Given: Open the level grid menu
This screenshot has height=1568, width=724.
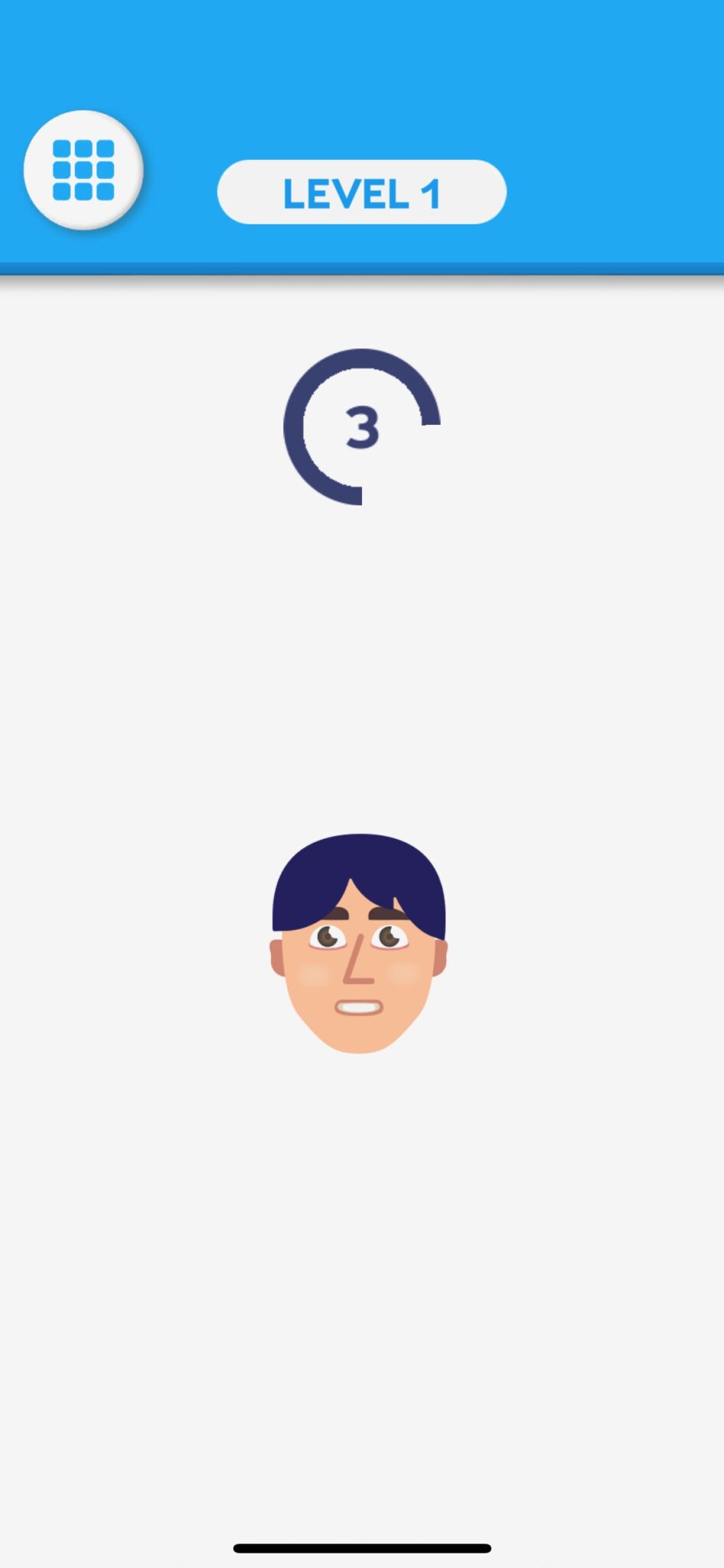Looking at the screenshot, I should click(x=83, y=170).
